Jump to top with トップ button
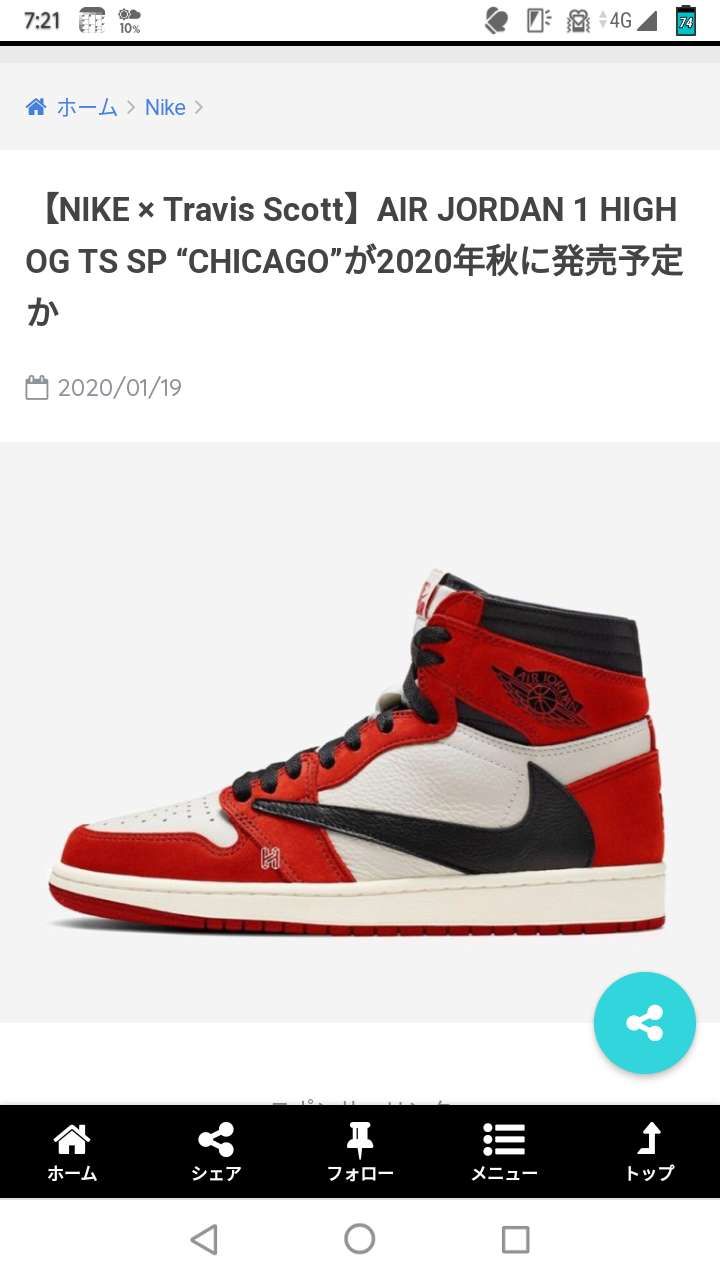 649,1152
